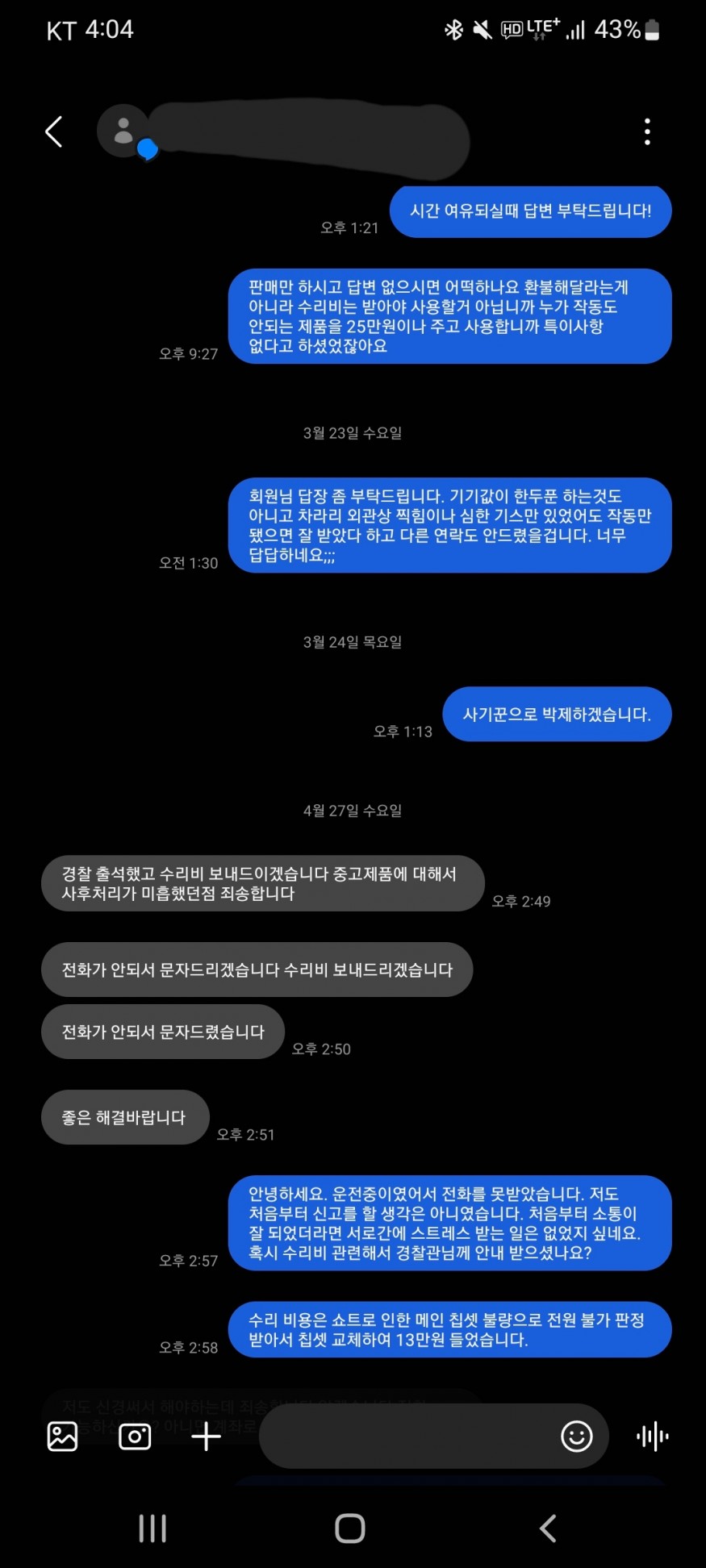This screenshot has height=1568, width=706.
Task: Open recent apps from navigation bar
Action: (152, 1528)
